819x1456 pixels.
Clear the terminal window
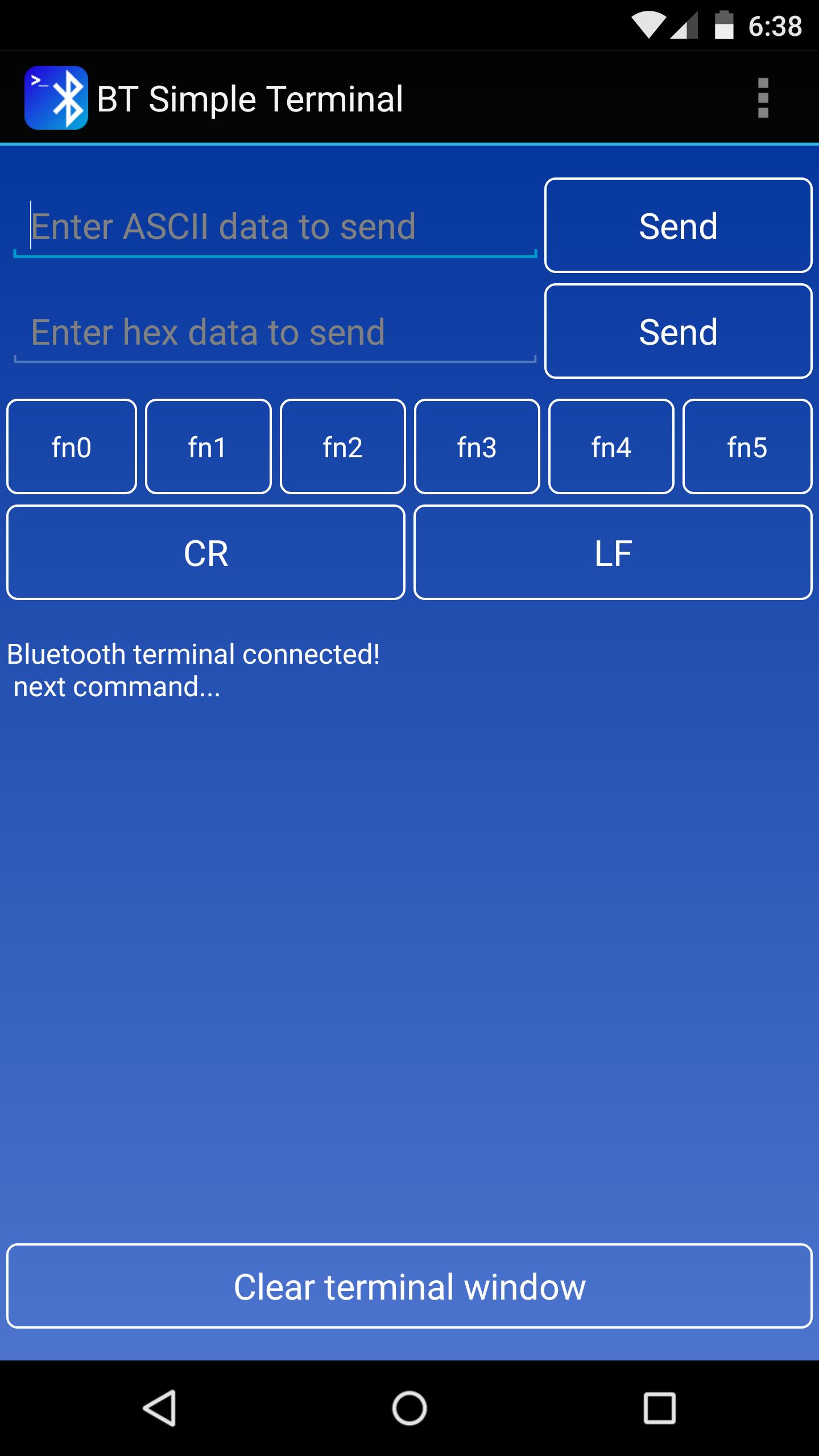tap(409, 1287)
